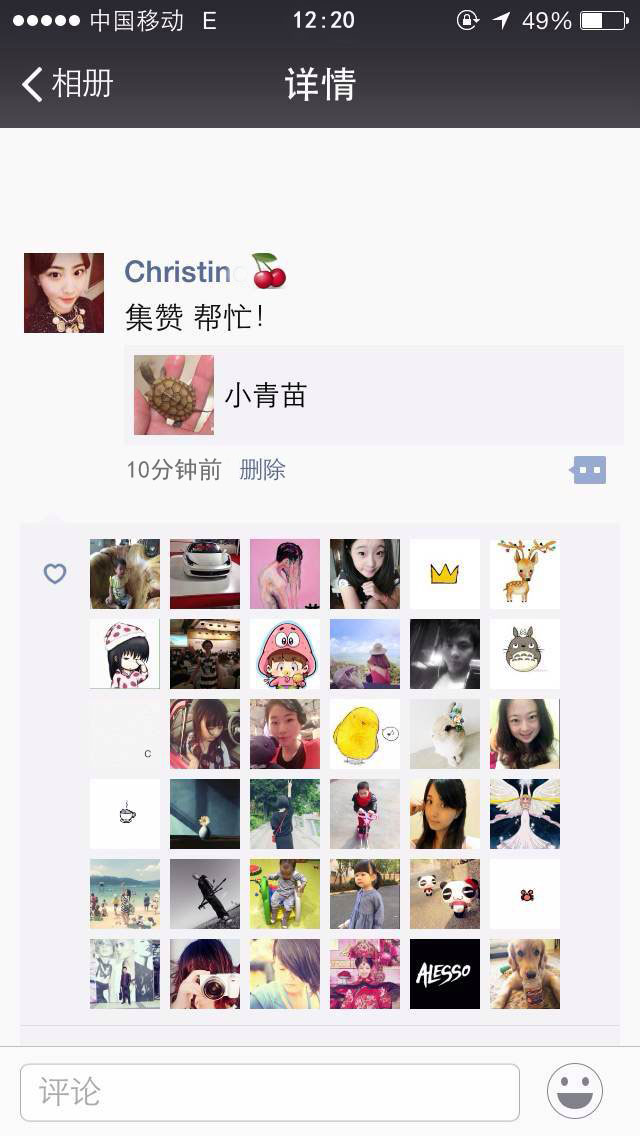Screen dimensions: 640x1136
Task: Go back to 相册
Action: pos(66,84)
